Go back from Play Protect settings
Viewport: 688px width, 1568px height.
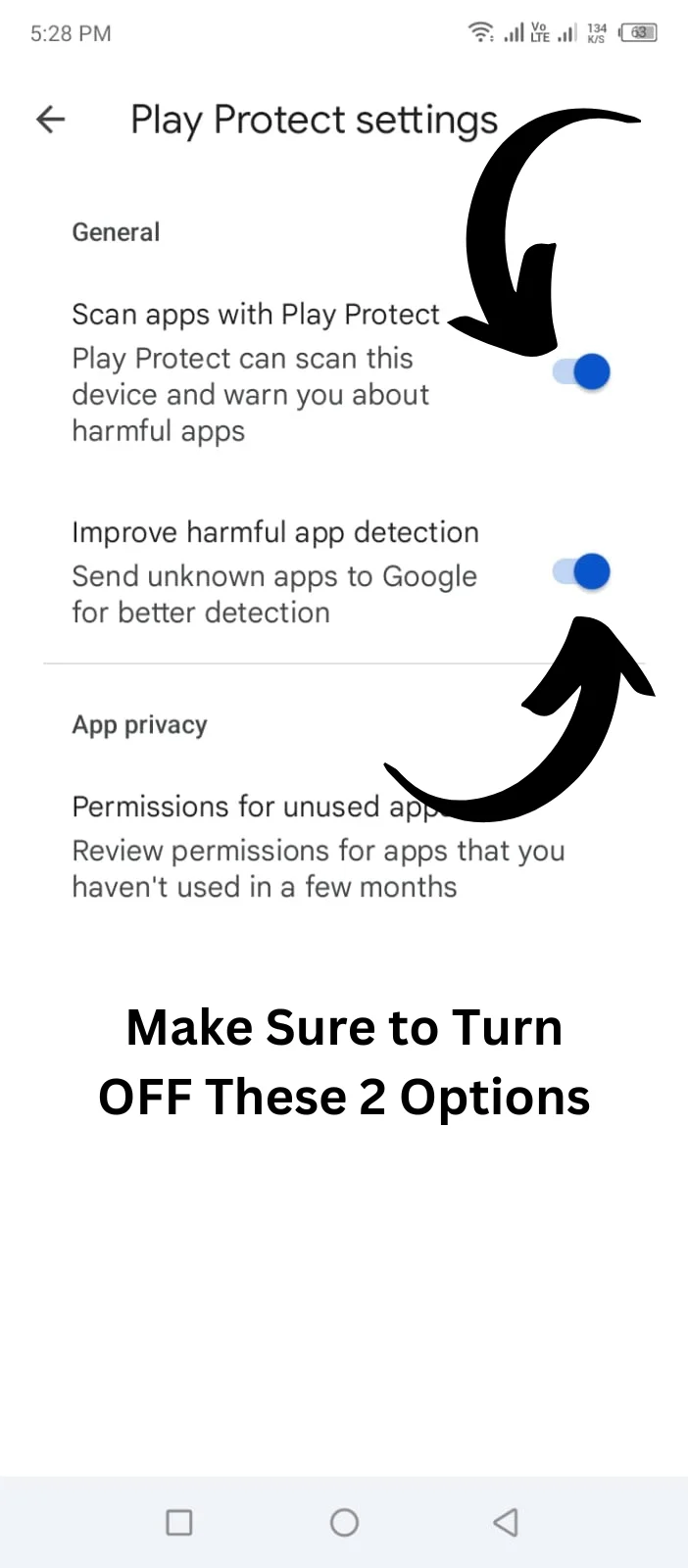pos(50,120)
